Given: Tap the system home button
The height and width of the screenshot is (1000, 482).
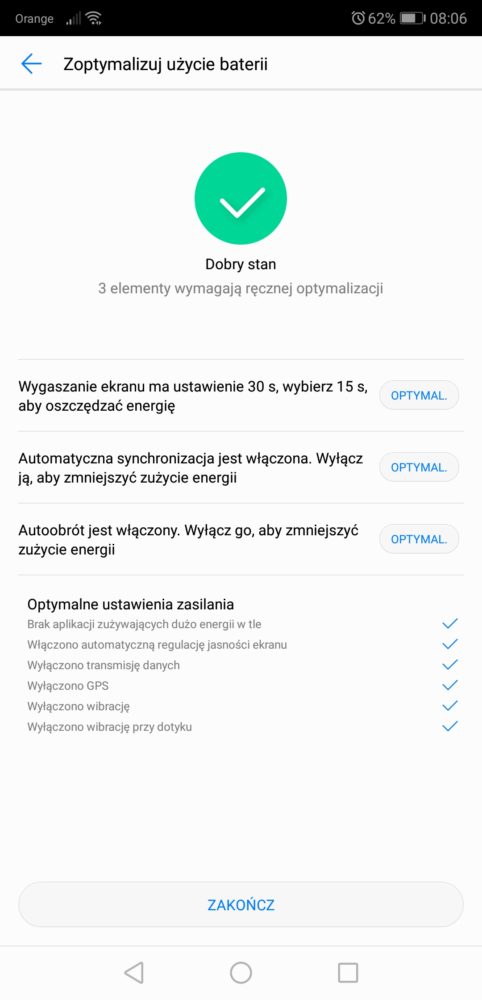Looking at the screenshot, I should 241,973.
